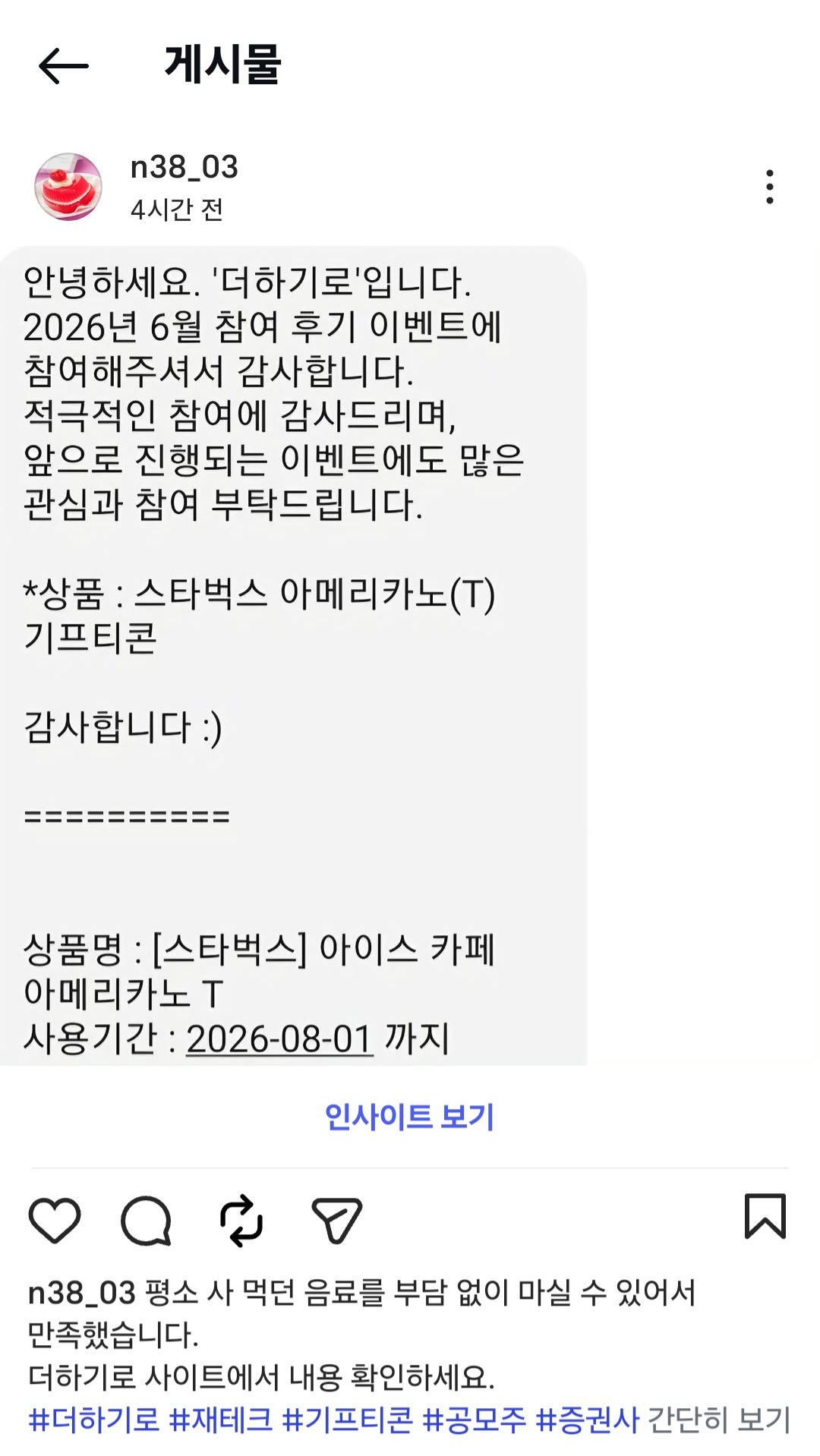Open the #더하기로 hashtag
Viewport: 820px width, 1456px height.
[x=94, y=1419]
